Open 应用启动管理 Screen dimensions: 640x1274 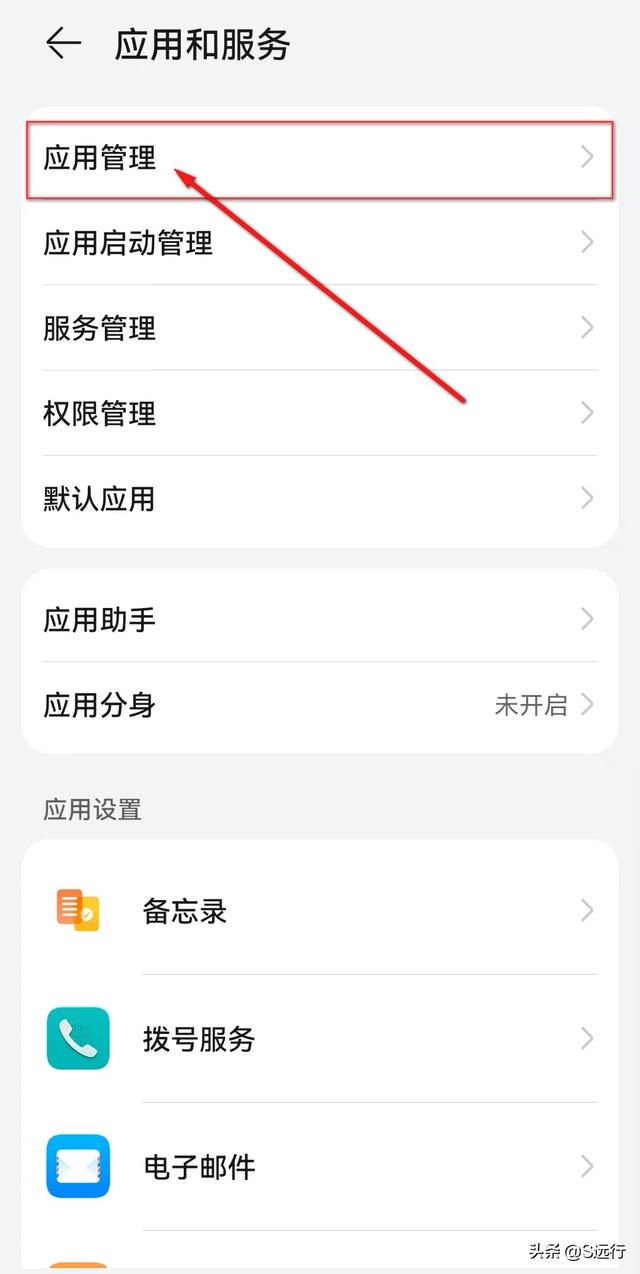tap(319, 243)
